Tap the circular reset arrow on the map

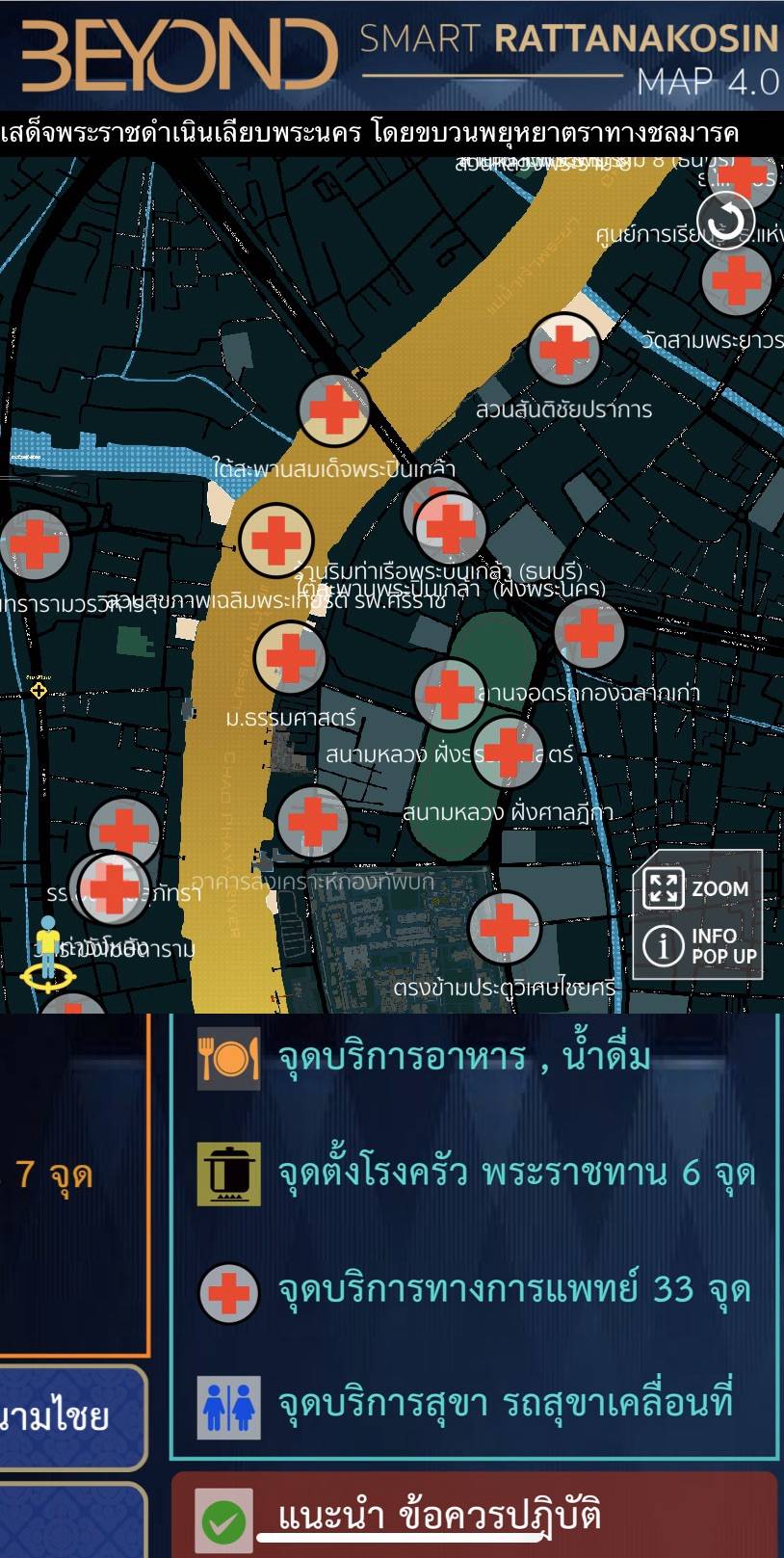point(725,221)
